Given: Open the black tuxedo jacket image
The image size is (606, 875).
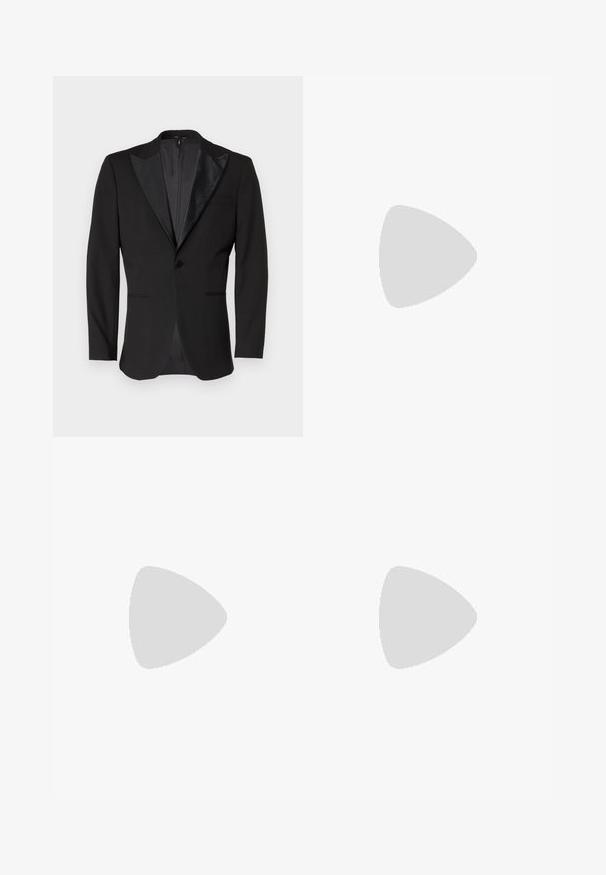Looking at the screenshot, I should tap(177, 256).
